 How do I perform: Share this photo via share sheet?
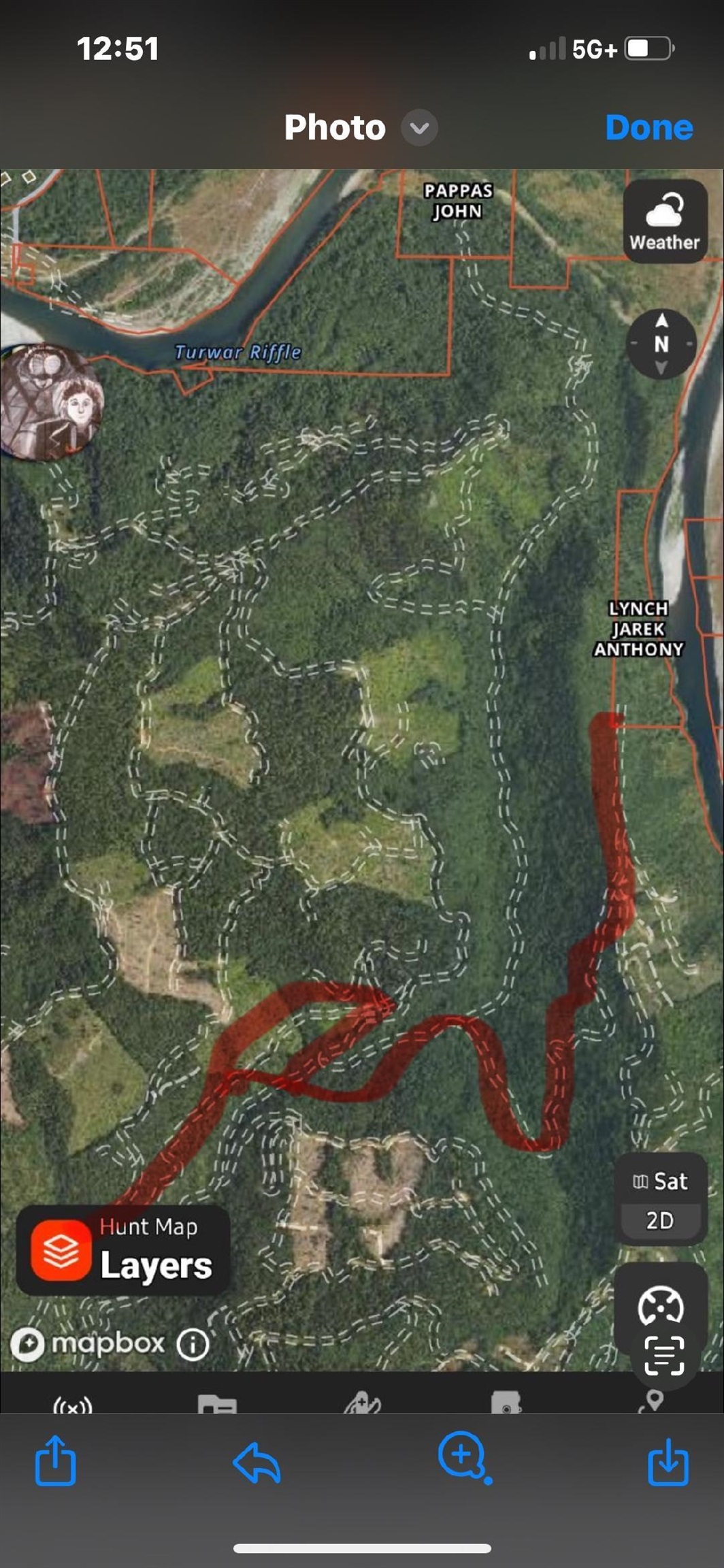click(55, 1460)
